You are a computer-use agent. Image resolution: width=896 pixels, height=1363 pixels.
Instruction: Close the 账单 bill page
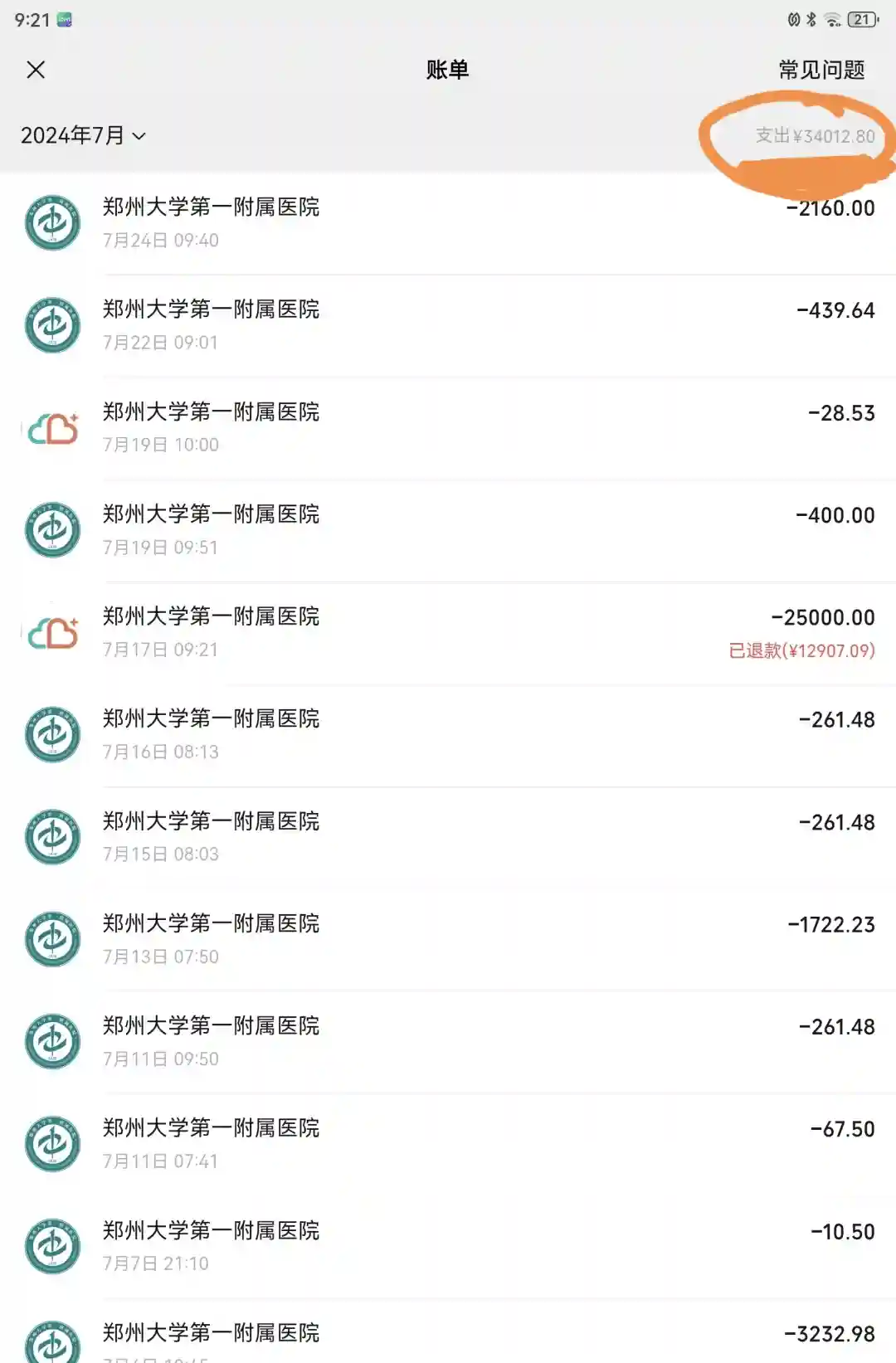click(36, 70)
